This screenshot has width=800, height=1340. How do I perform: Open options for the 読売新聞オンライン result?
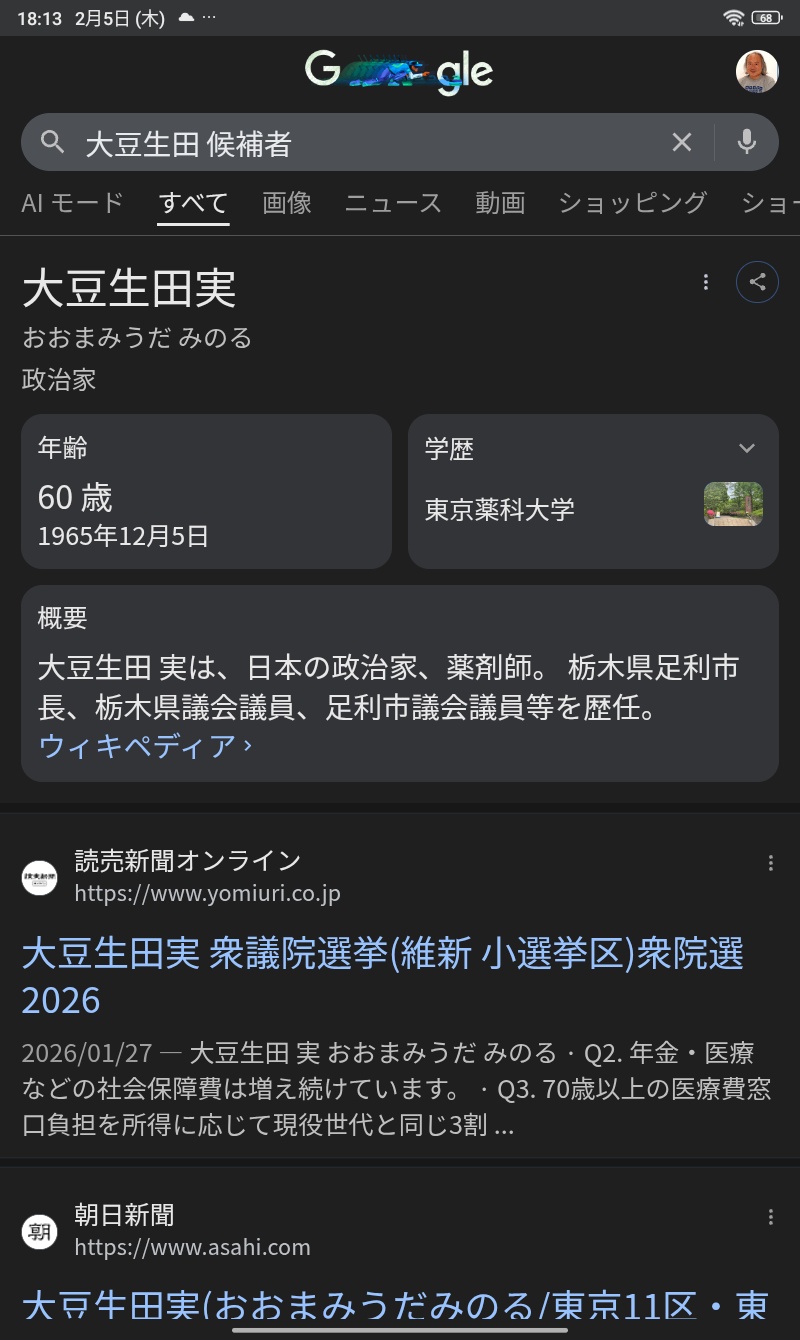pyautogui.click(x=770, y=863)
